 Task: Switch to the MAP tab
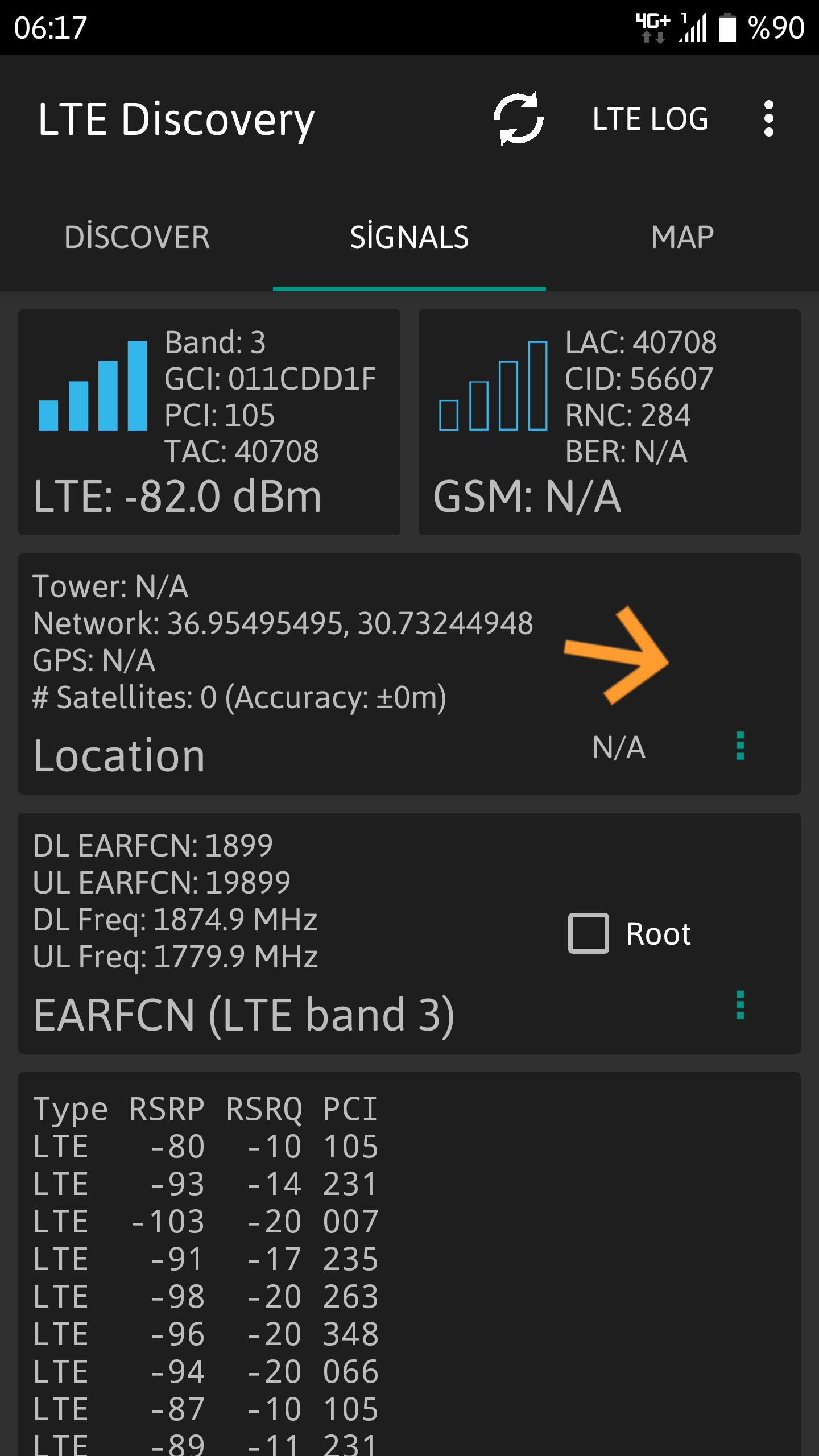coord(682,237)
